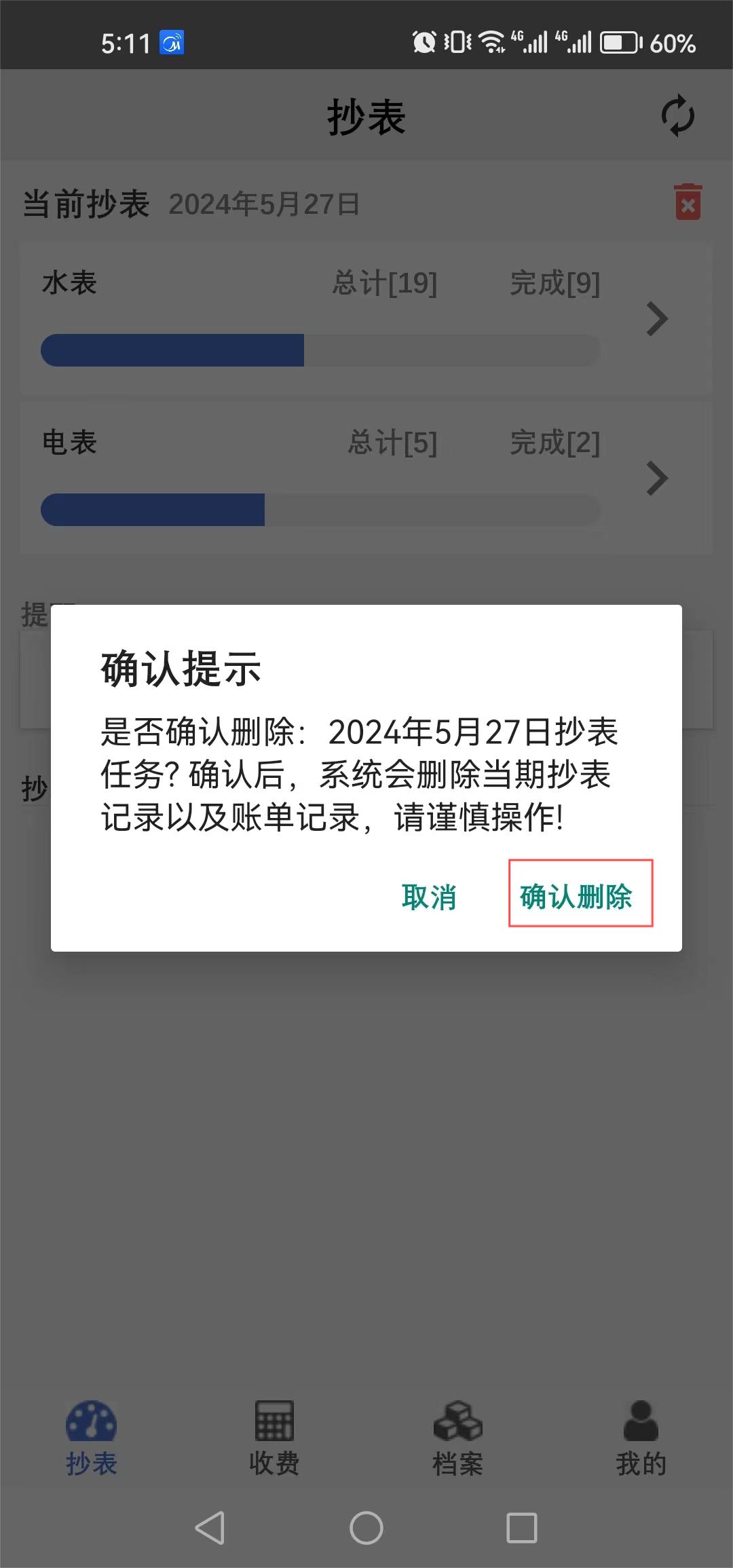Open the 电表 meter reading card
Image resolution: width=733 pixels, height=1568 pixels.
[x=366, y=477]
